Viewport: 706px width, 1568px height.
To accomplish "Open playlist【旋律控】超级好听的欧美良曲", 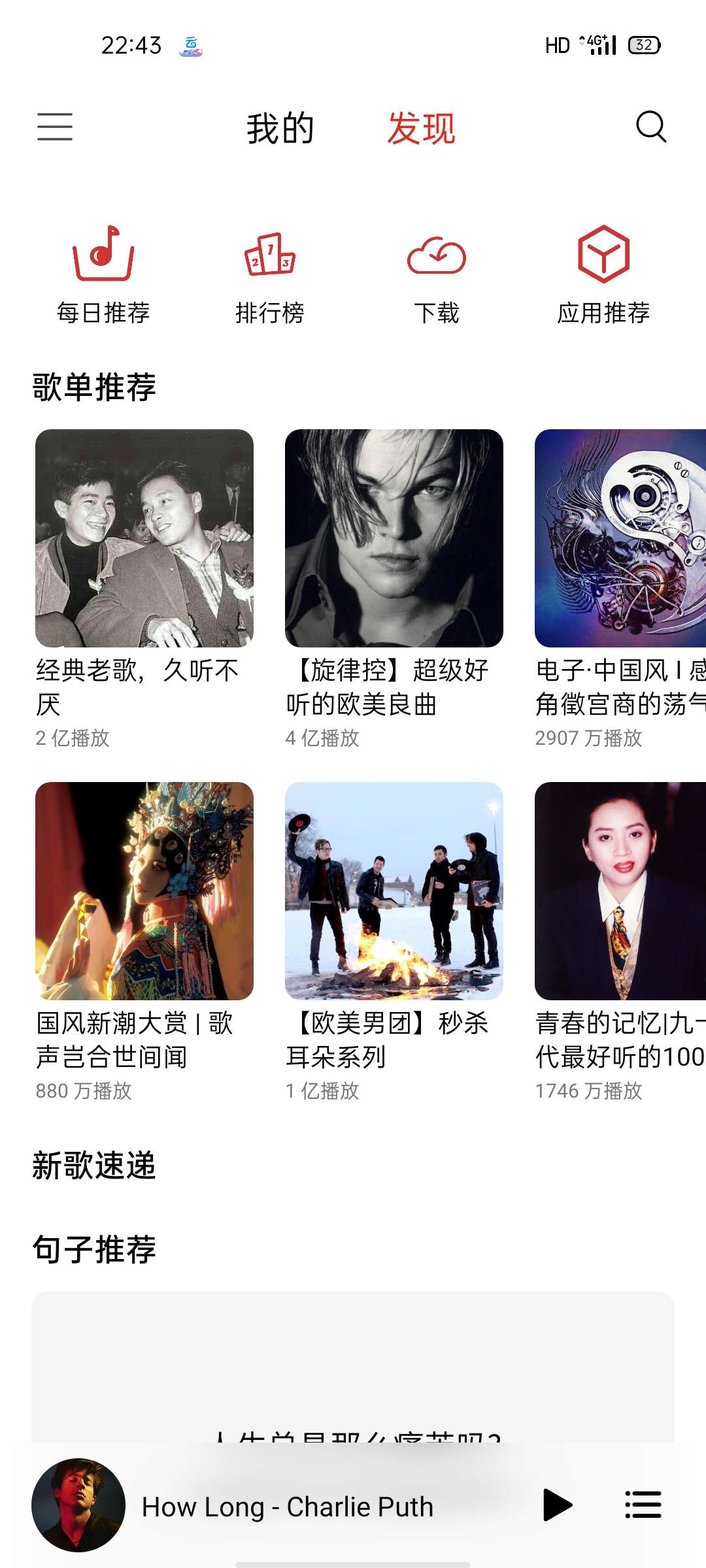I will (394, 538).
